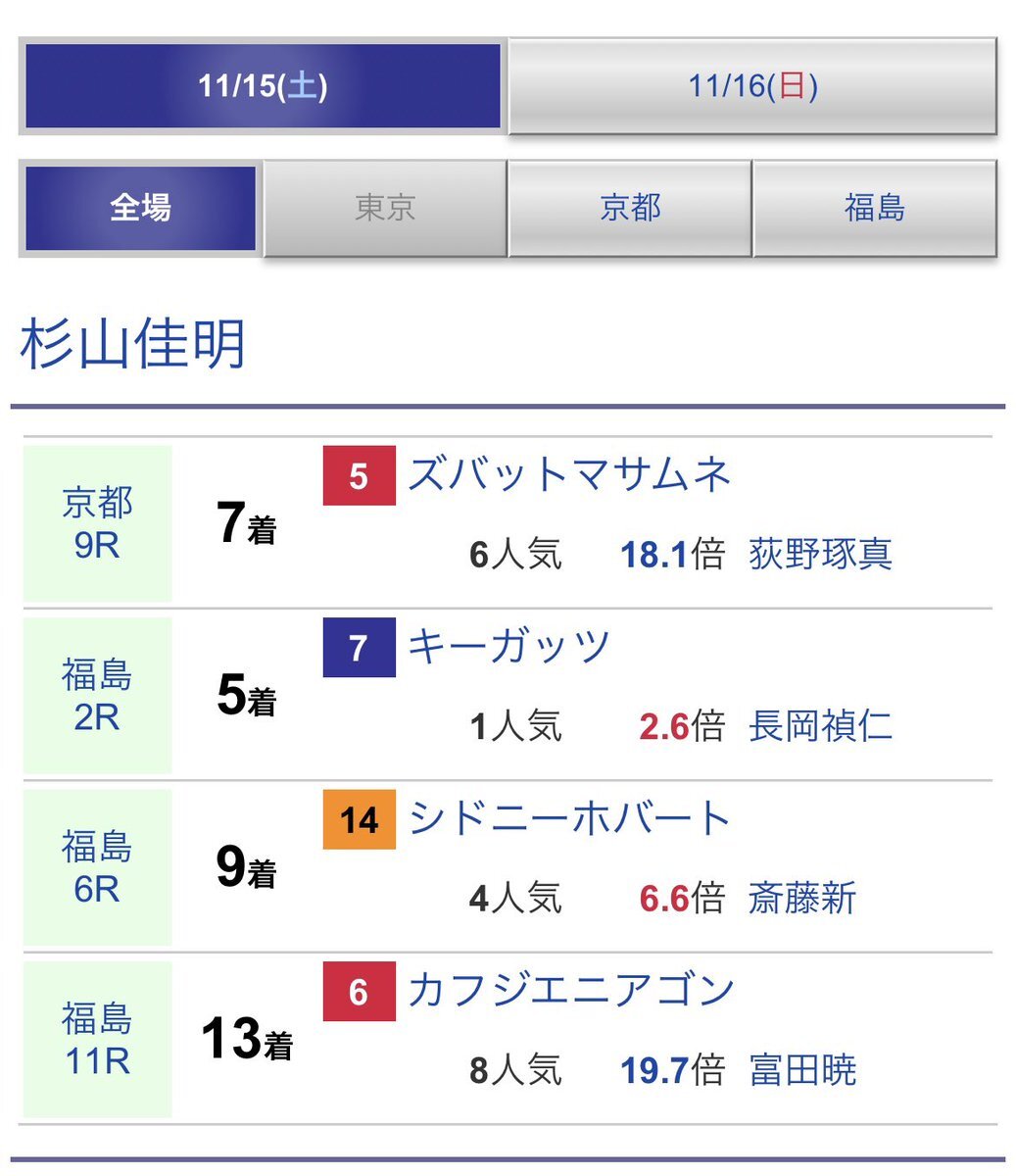Image resolution: width=1016 pixels, height=1176 pixels.
Task: Switch to the 京都 venue tab
Action: click(630, 208)
